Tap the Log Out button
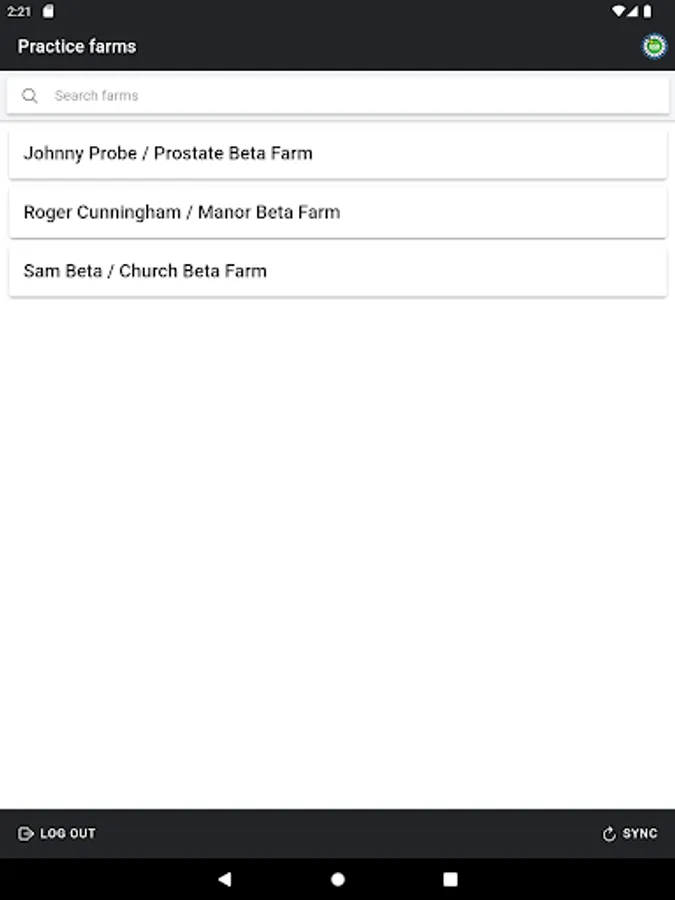 57,834
